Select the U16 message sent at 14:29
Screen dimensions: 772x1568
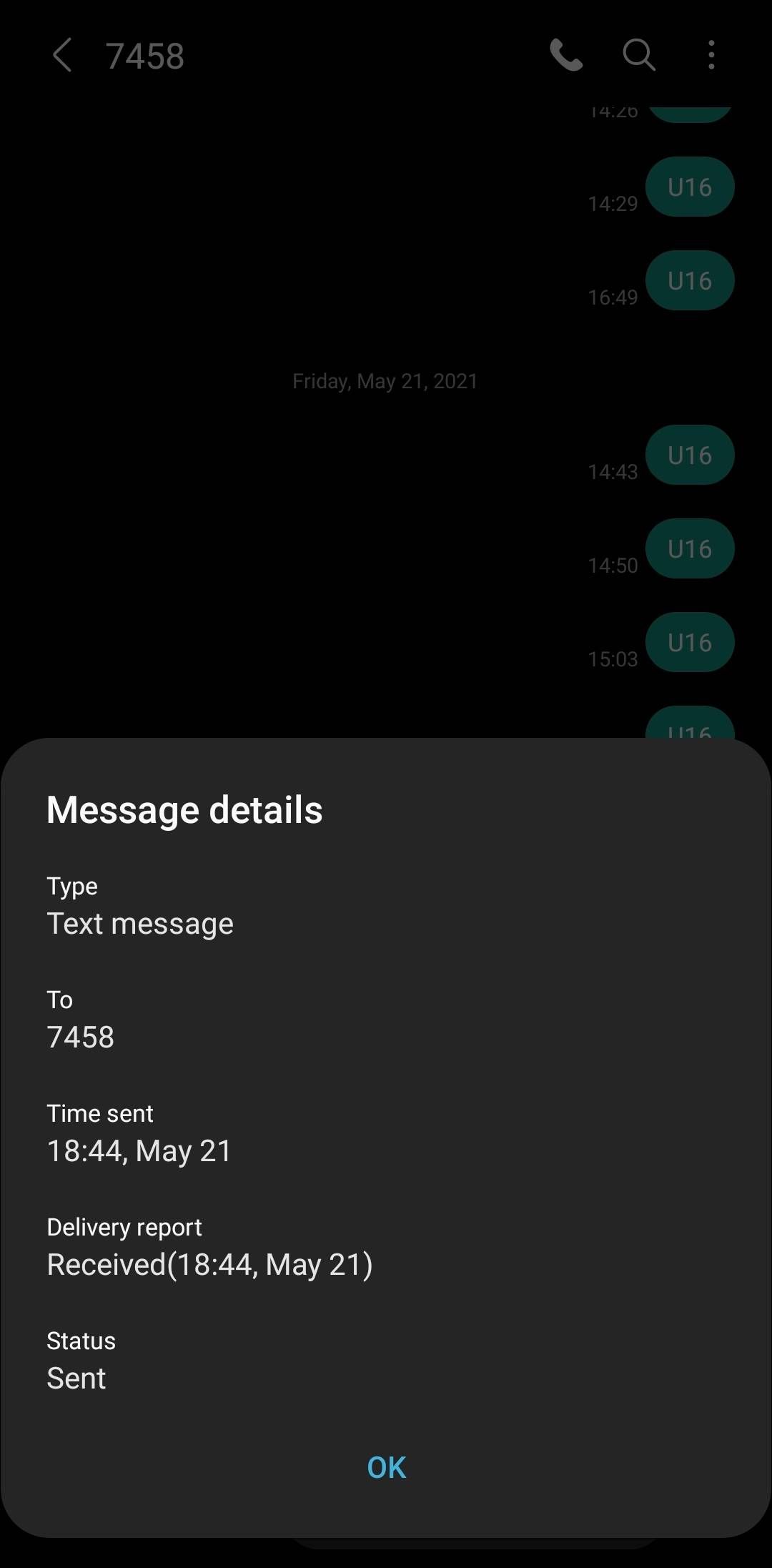[x=689, y=187]
